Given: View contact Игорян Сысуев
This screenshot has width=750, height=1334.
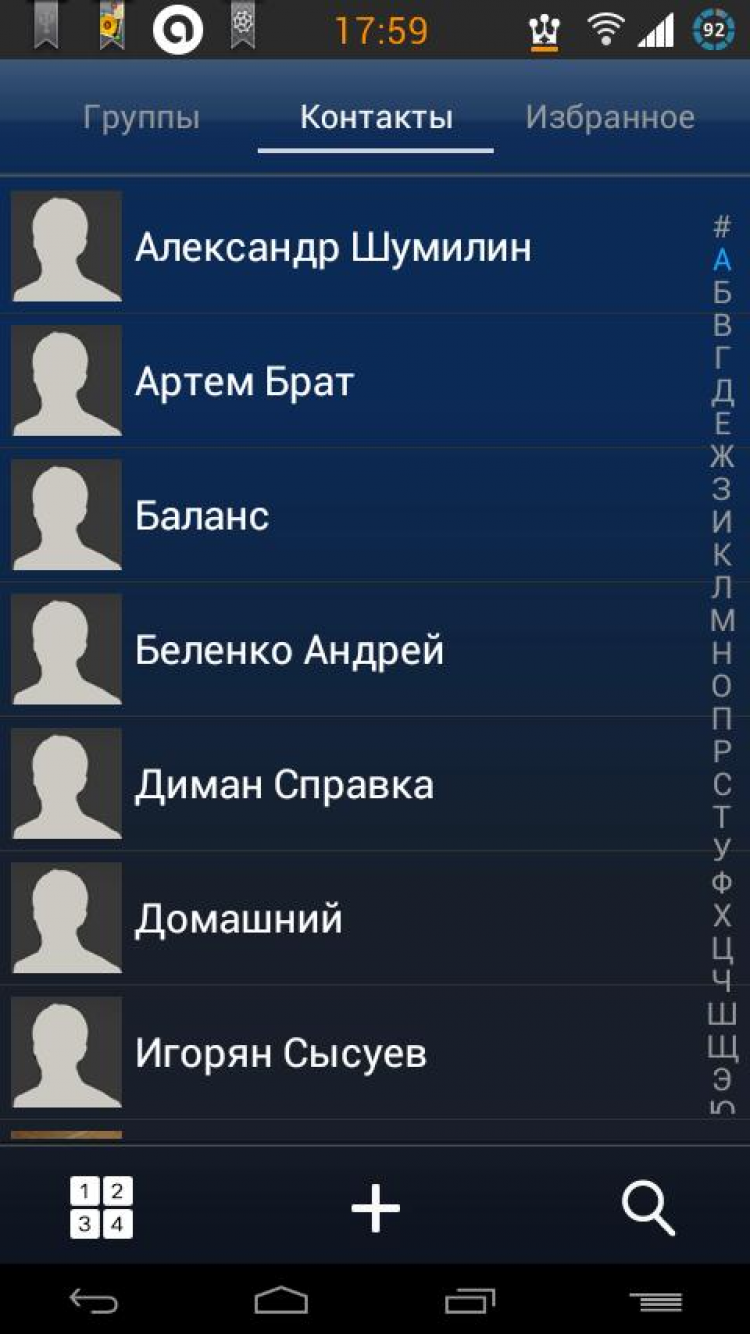Looking at the screenshot, I should [x=281, y=1053].
